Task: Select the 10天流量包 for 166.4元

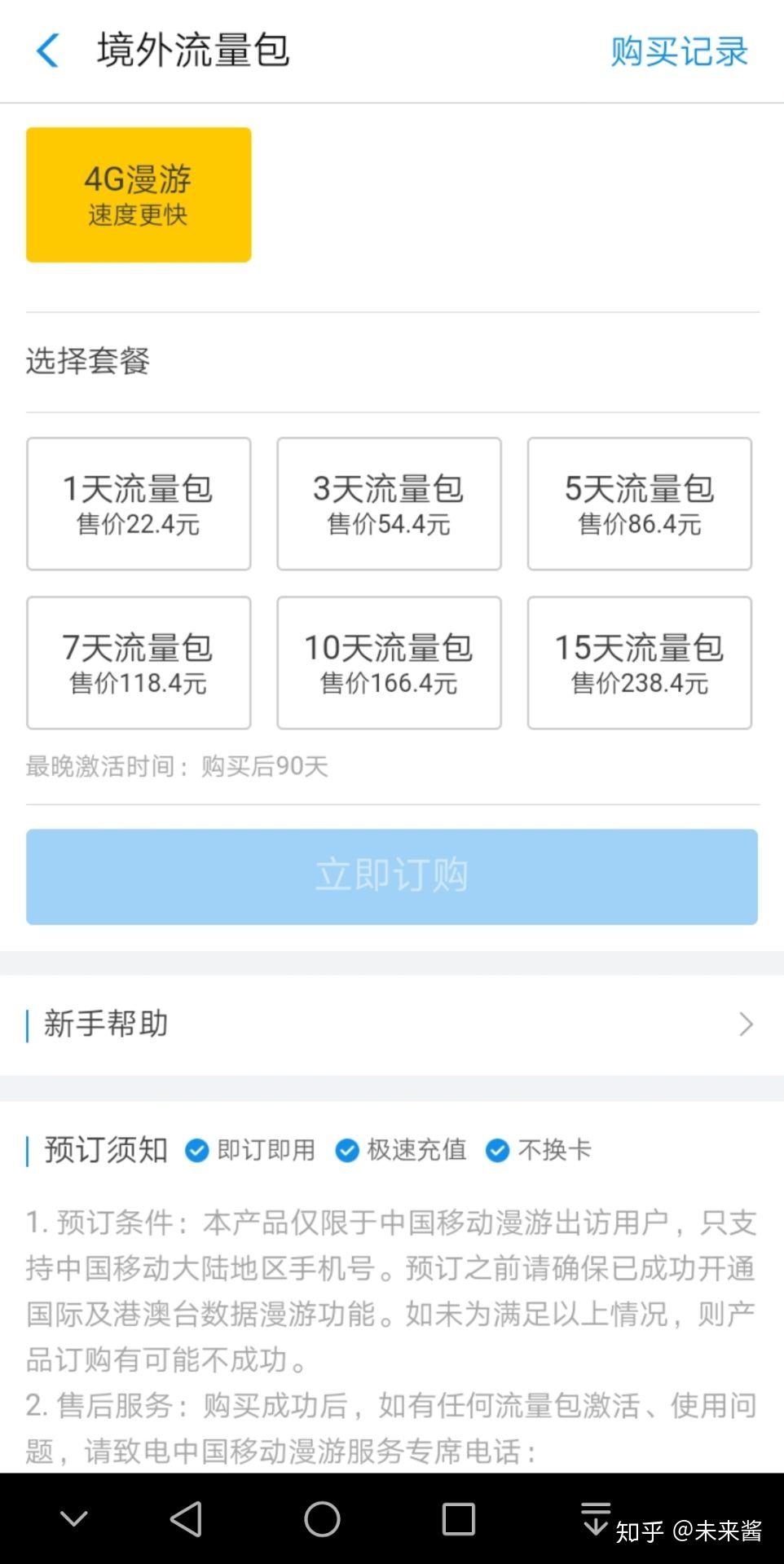Action: click(x=389, y=663)
